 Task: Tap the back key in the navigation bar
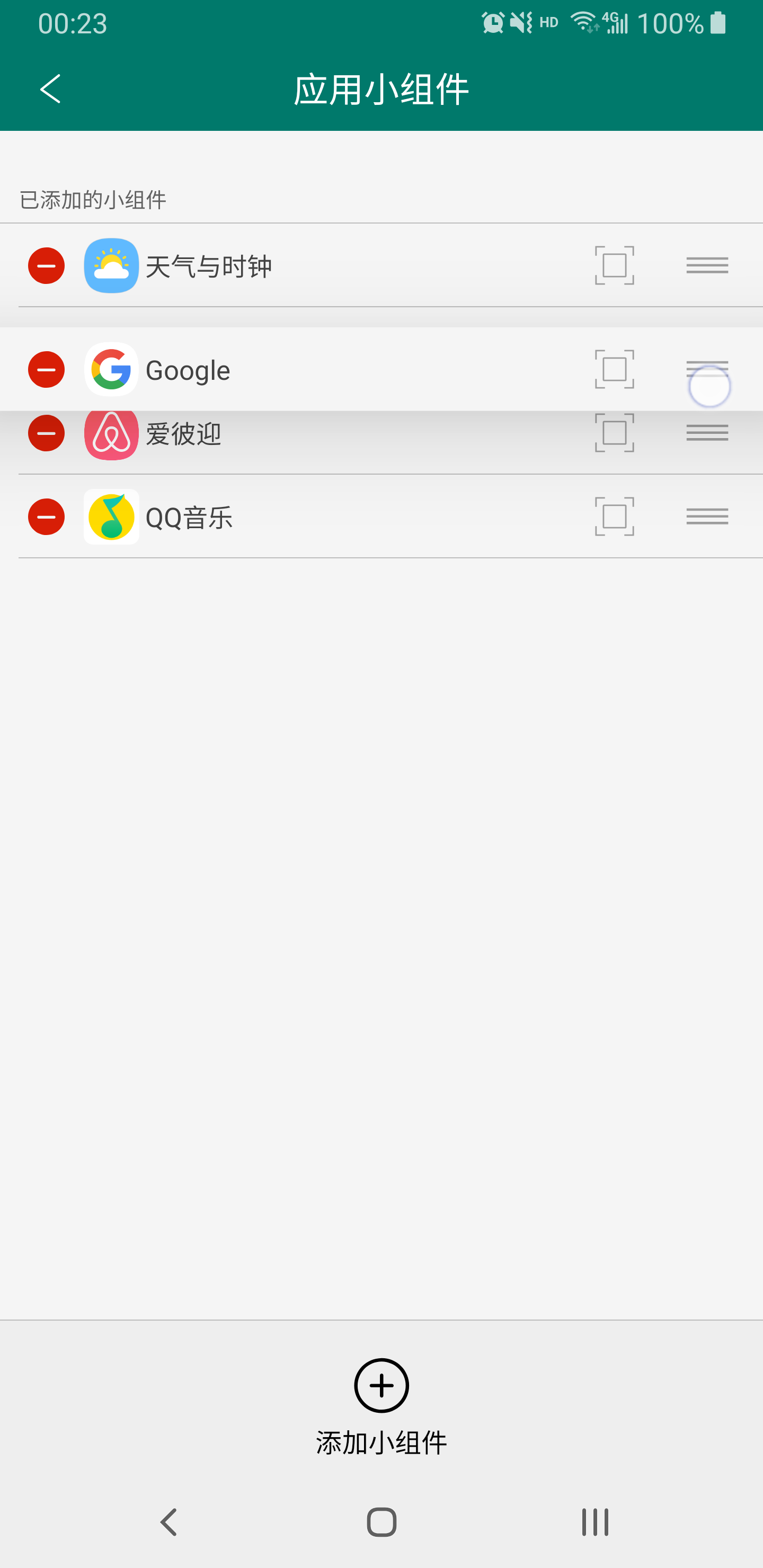(x=168, y=1522)
